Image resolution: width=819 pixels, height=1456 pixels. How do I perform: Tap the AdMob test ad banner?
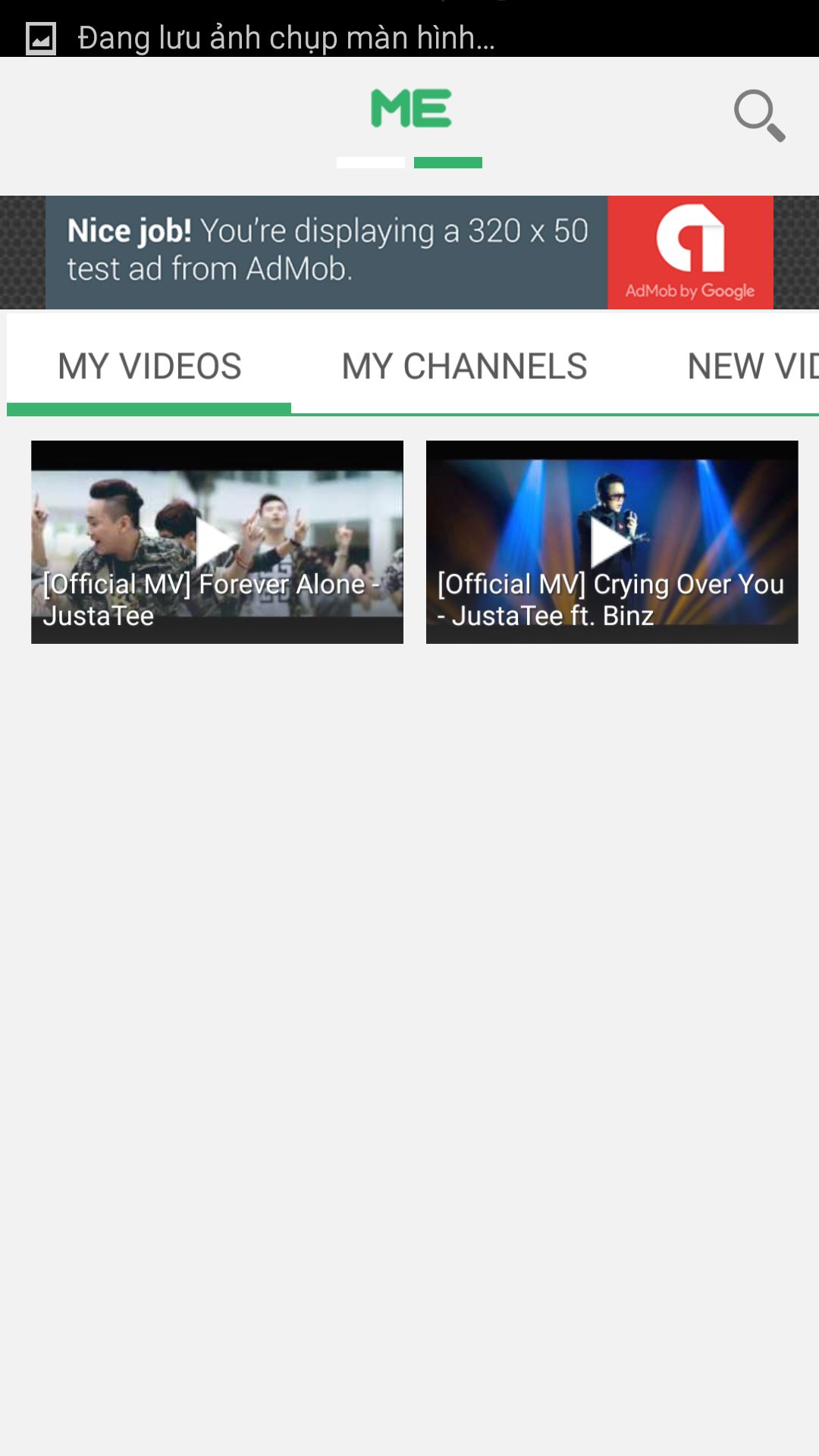pyautogui.click(x=409, y=253)
